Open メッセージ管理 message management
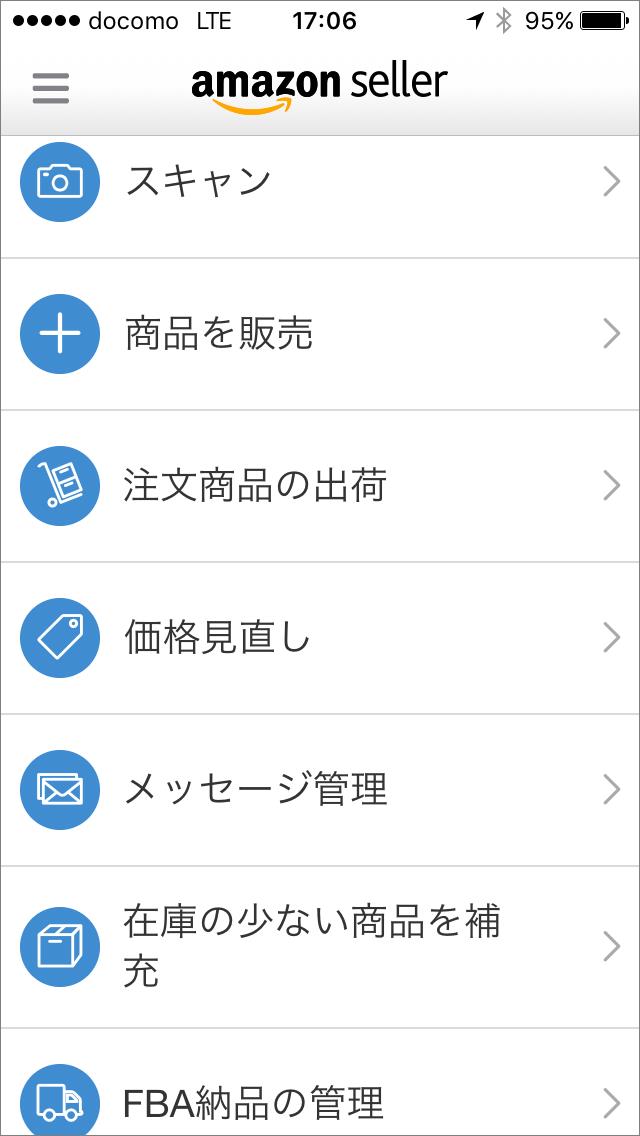The image size is (640, 1136). pyautogui.click(x=320, y=790)
